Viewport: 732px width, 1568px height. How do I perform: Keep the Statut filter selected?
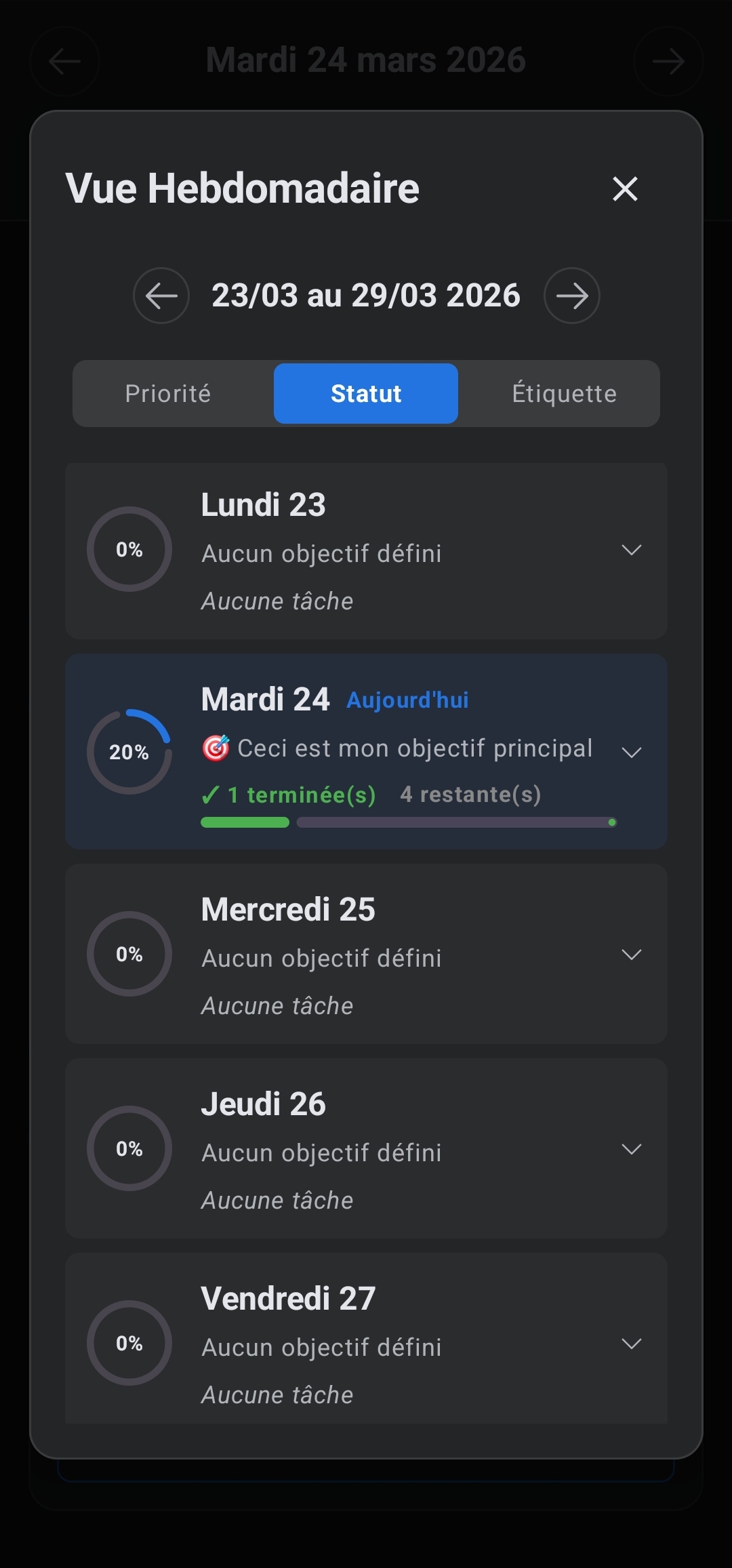click(365, 393)
